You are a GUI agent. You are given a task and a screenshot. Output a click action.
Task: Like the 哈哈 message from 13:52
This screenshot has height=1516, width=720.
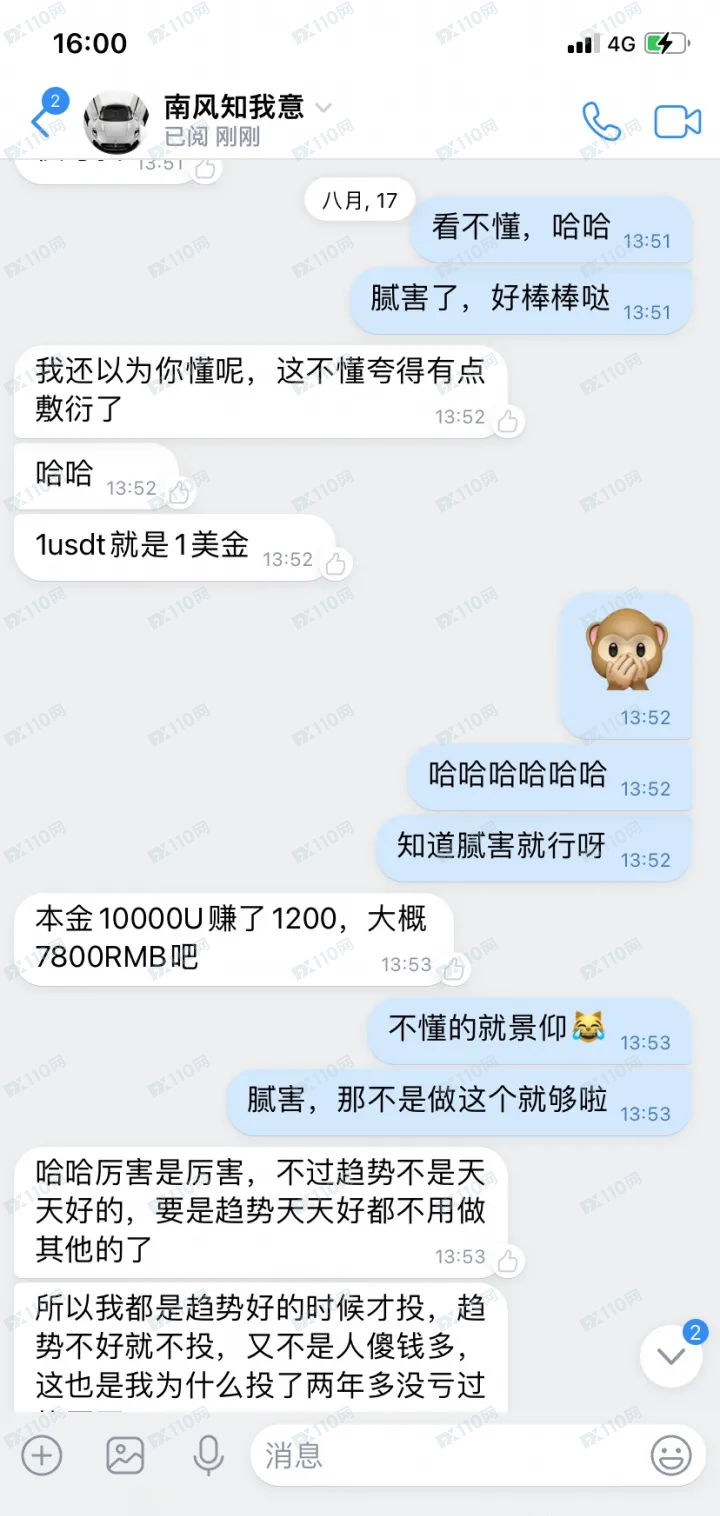(x=180, y=492)
